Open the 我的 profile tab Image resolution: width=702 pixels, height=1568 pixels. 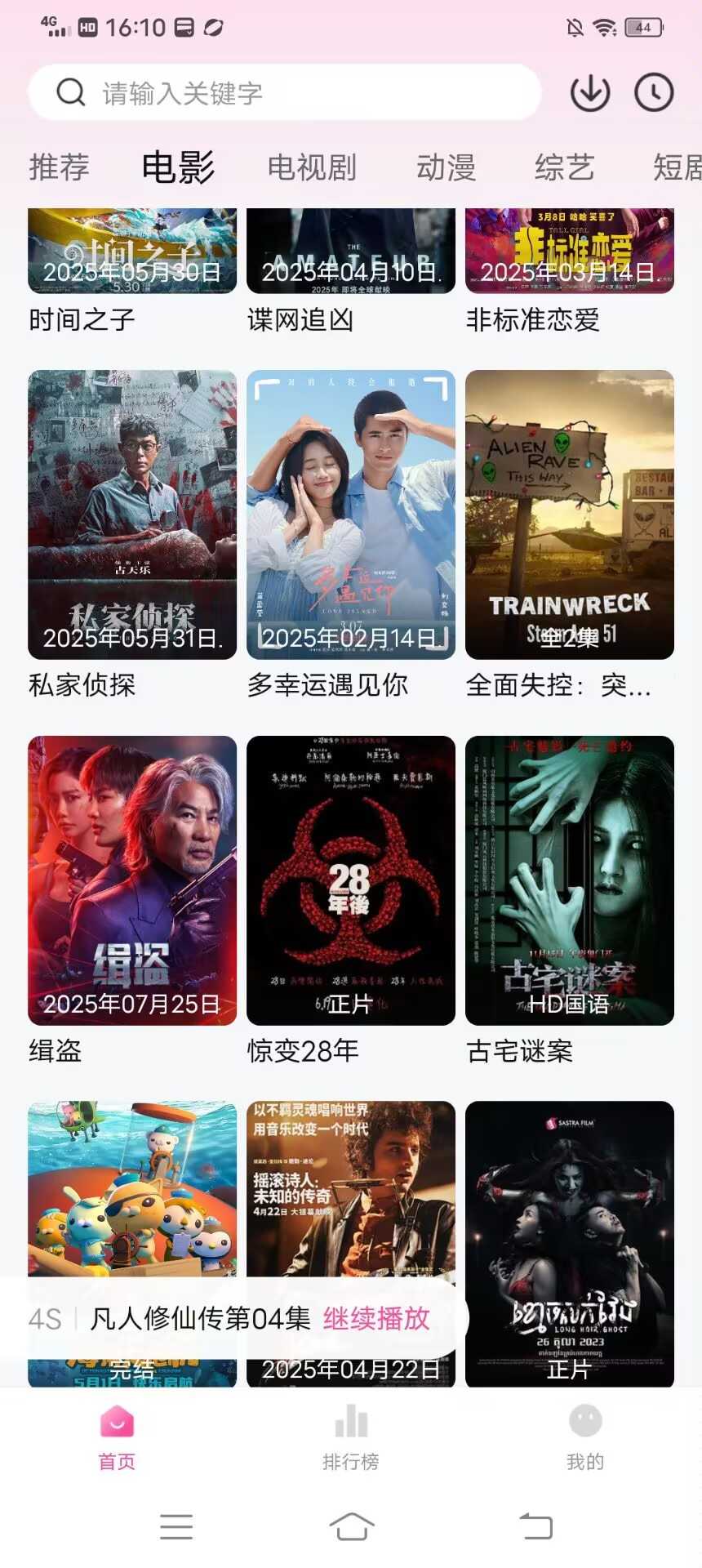tap(585, 1437)
